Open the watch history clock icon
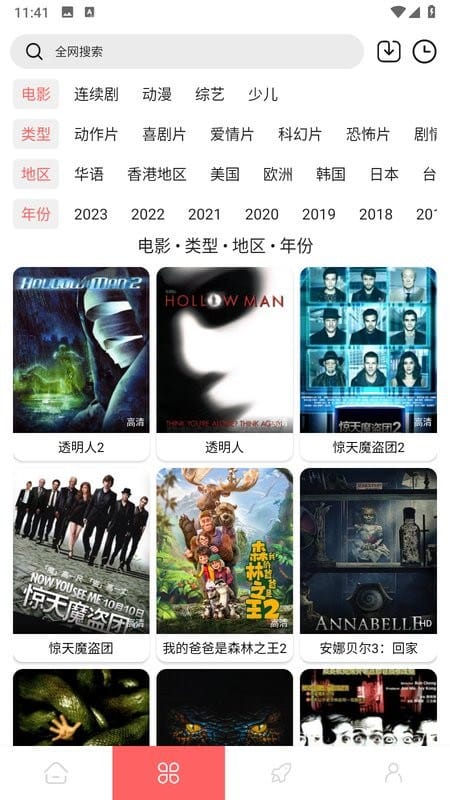Image resolution: width=450 pixels, height=800 pixels. [424, 52]
